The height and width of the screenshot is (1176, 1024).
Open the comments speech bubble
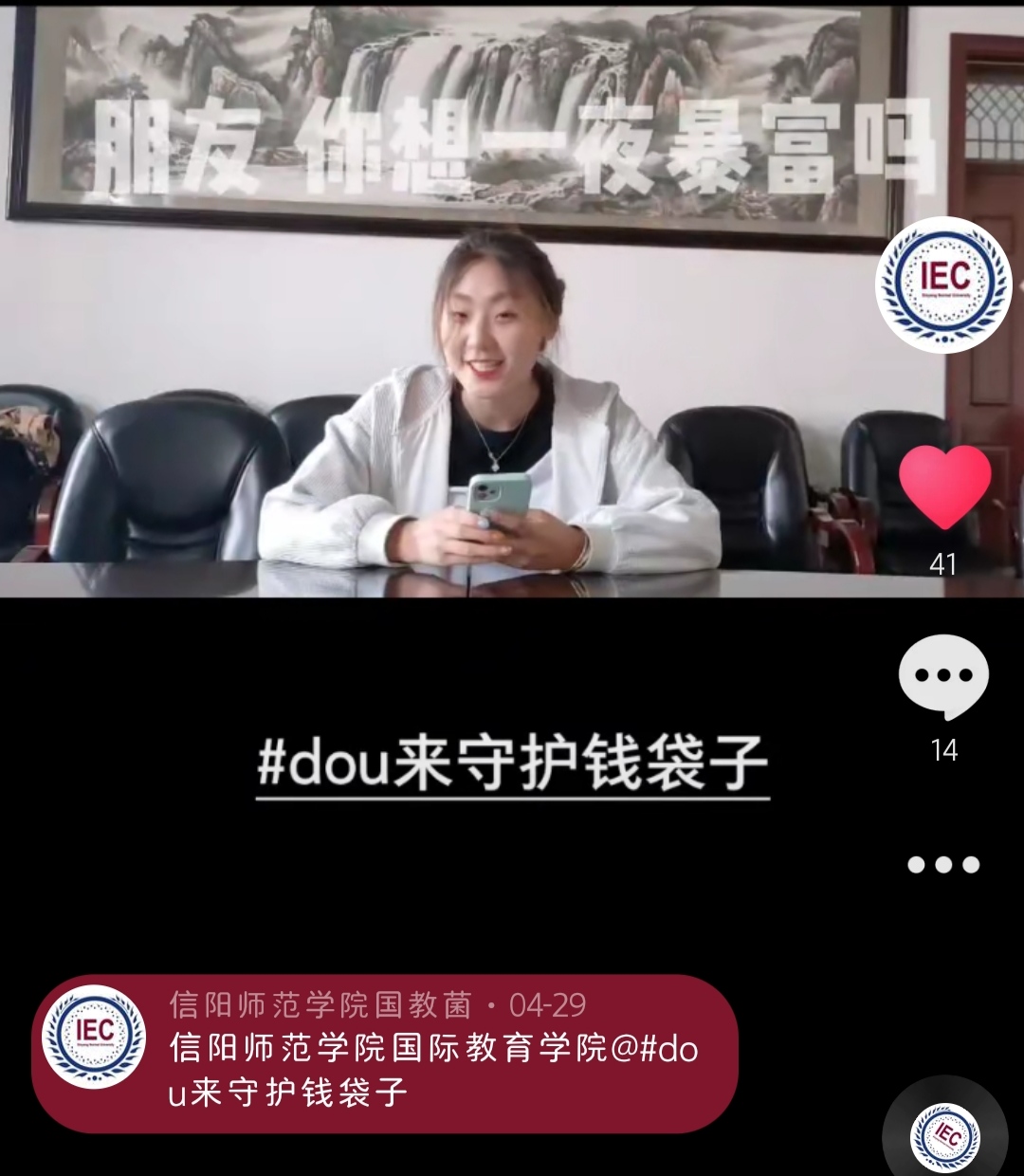pos(943,677)
